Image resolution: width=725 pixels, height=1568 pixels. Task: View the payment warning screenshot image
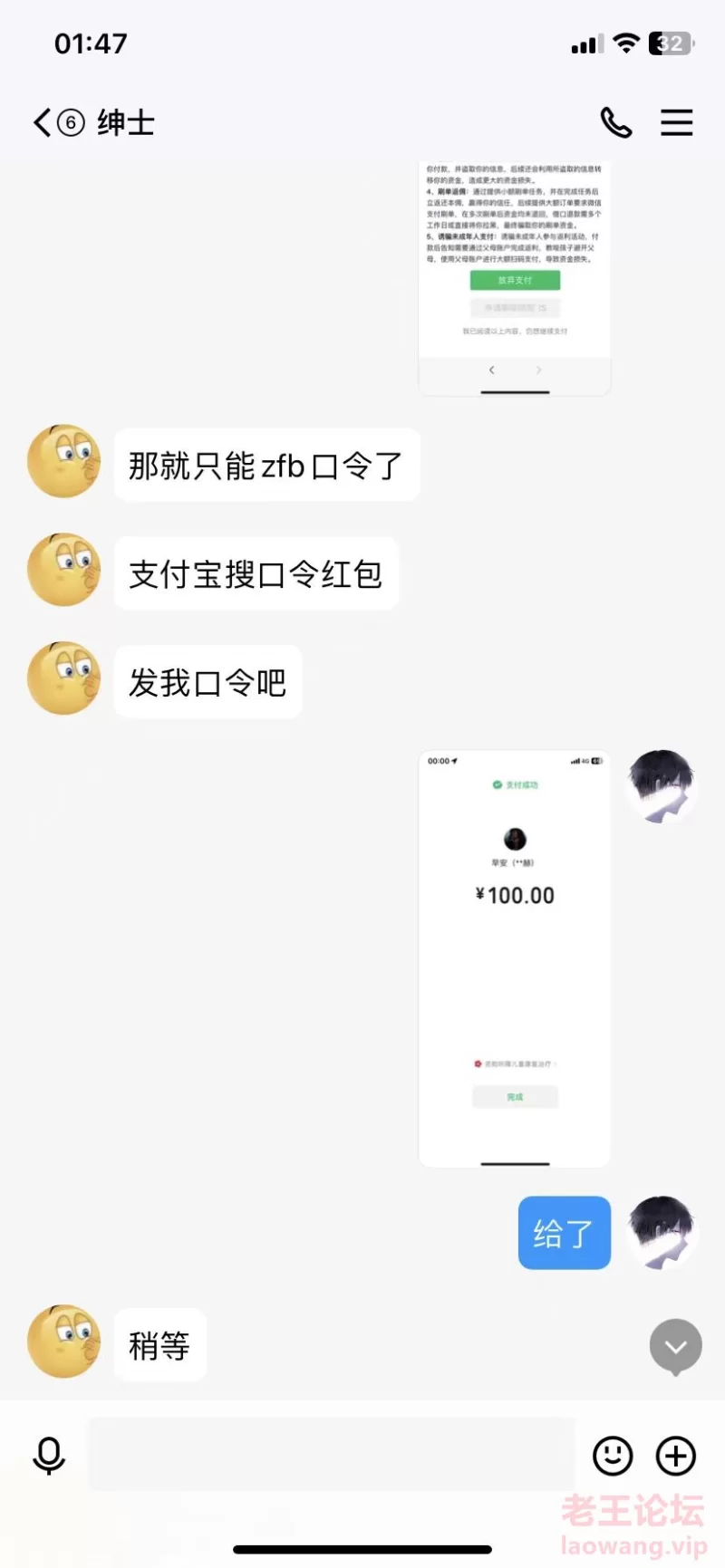coord(514,276)
